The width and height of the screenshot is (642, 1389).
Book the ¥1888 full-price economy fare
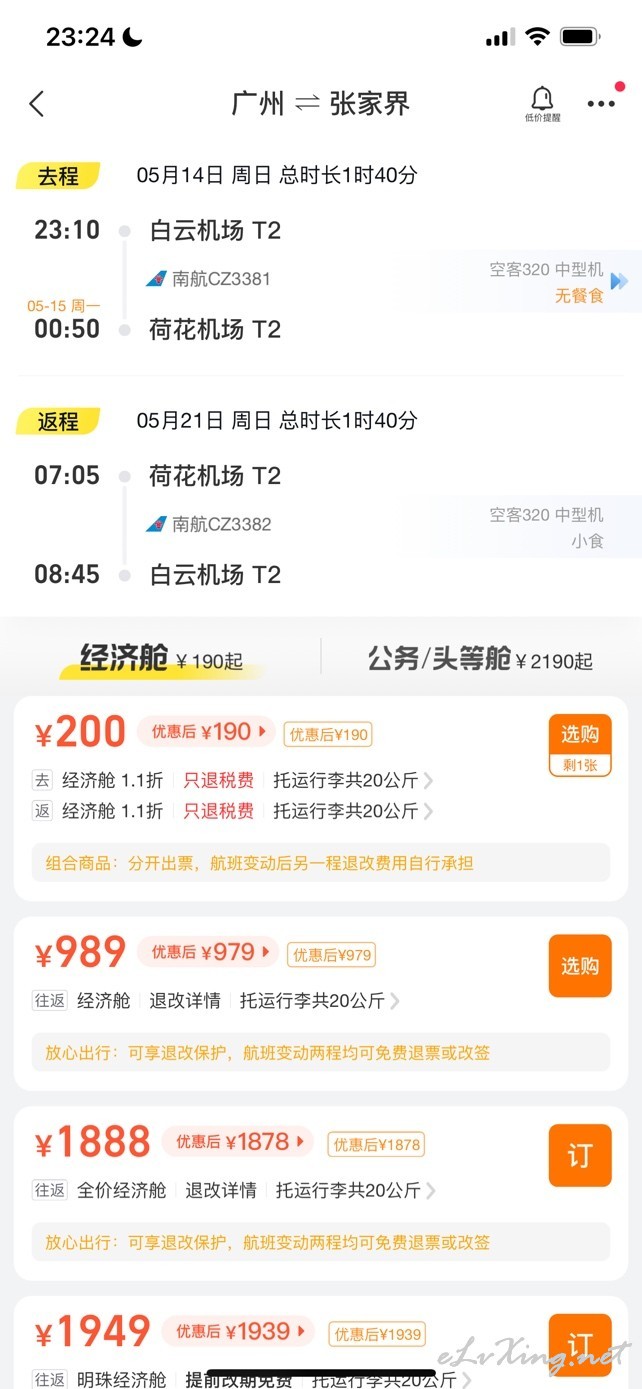[580, 1156]
